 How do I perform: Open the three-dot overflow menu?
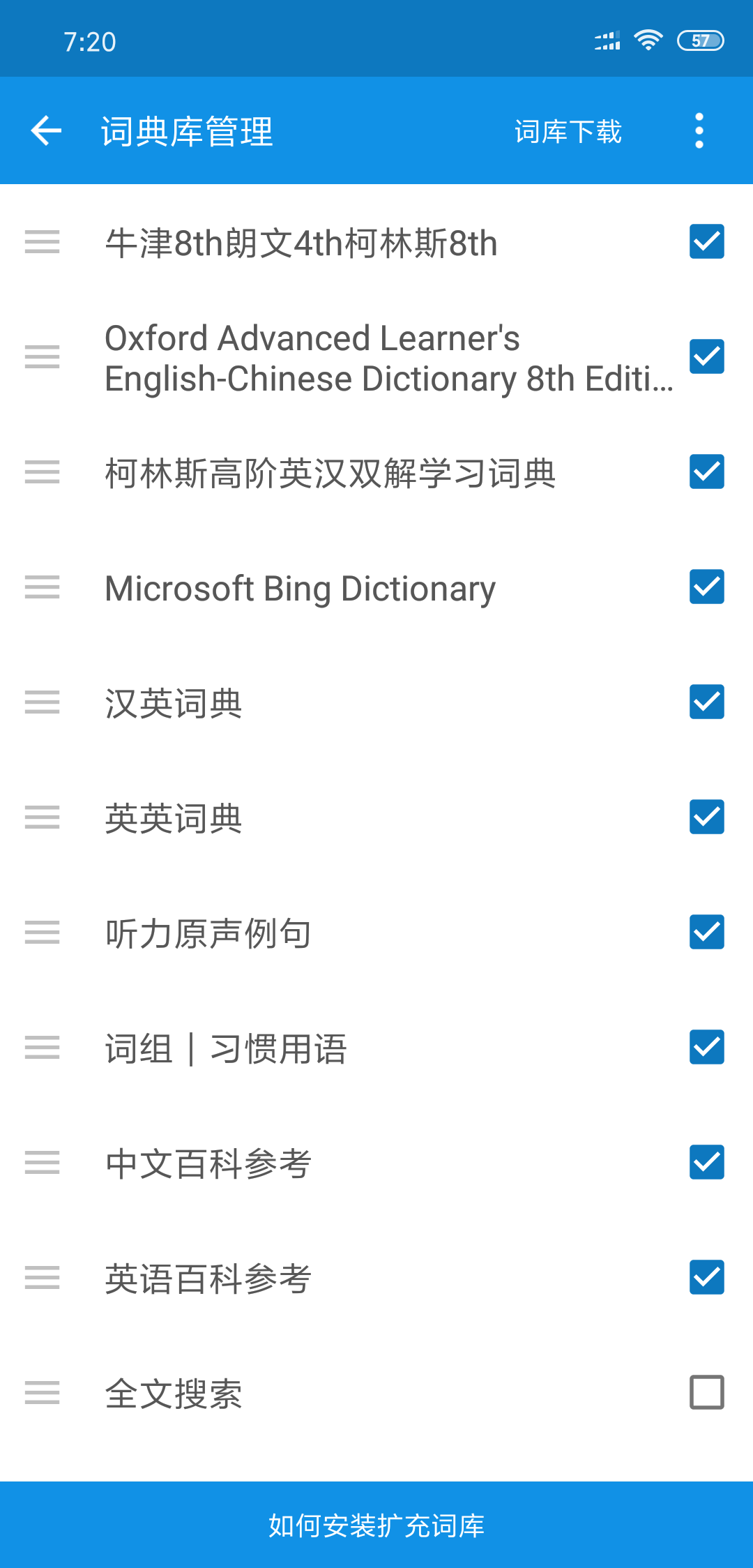(699, 130)
